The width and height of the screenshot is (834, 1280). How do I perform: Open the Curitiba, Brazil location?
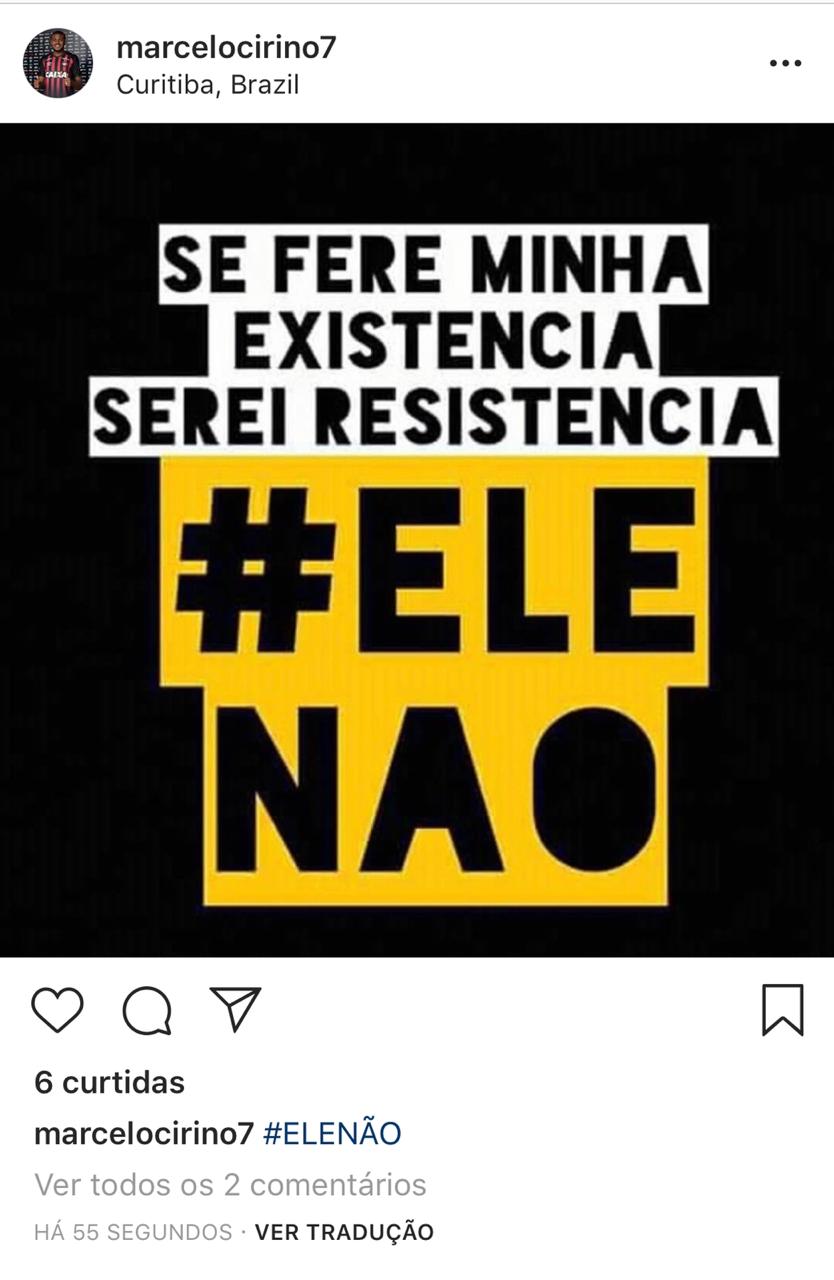(x=208, y=85)
